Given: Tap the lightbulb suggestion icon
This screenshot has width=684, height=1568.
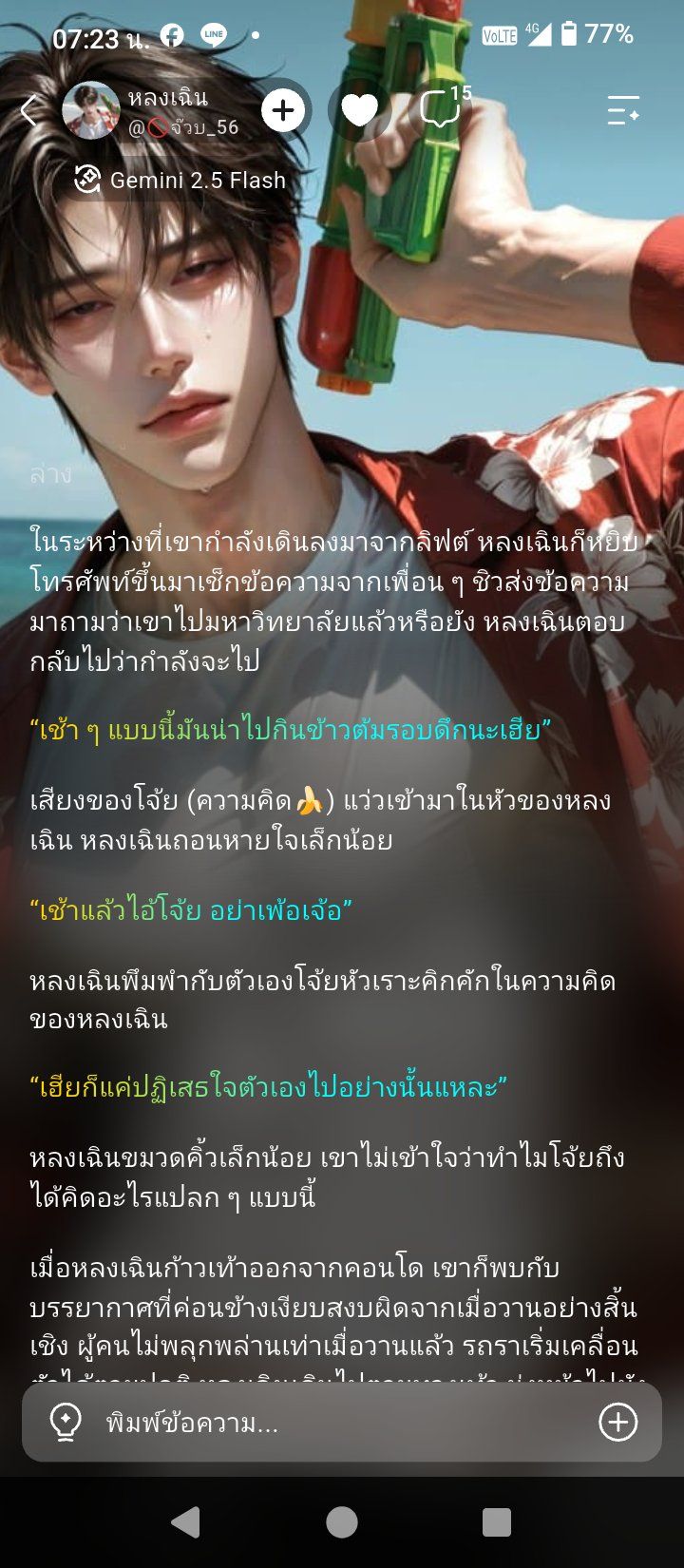Looking at the screenshot, I should coord(66,1423).
